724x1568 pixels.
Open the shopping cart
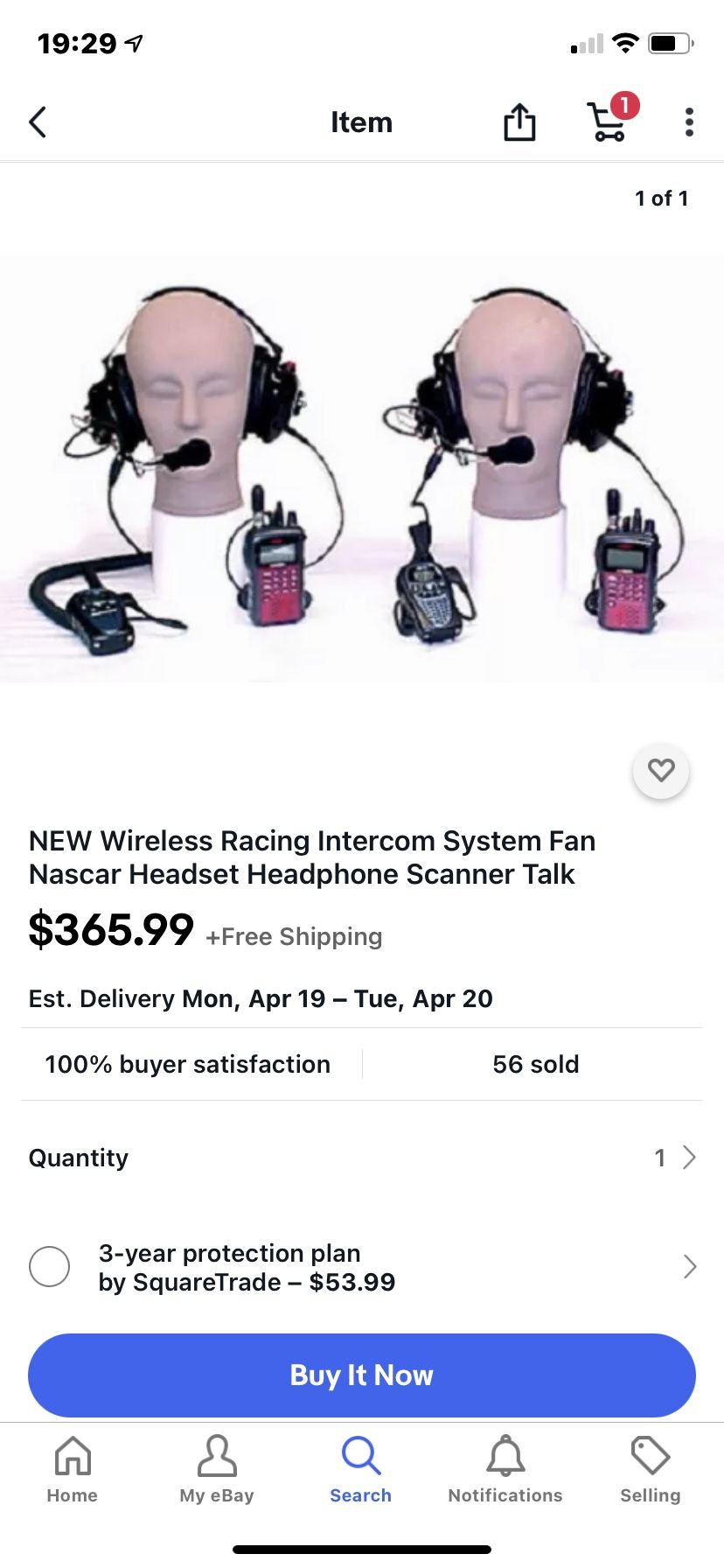609,122
